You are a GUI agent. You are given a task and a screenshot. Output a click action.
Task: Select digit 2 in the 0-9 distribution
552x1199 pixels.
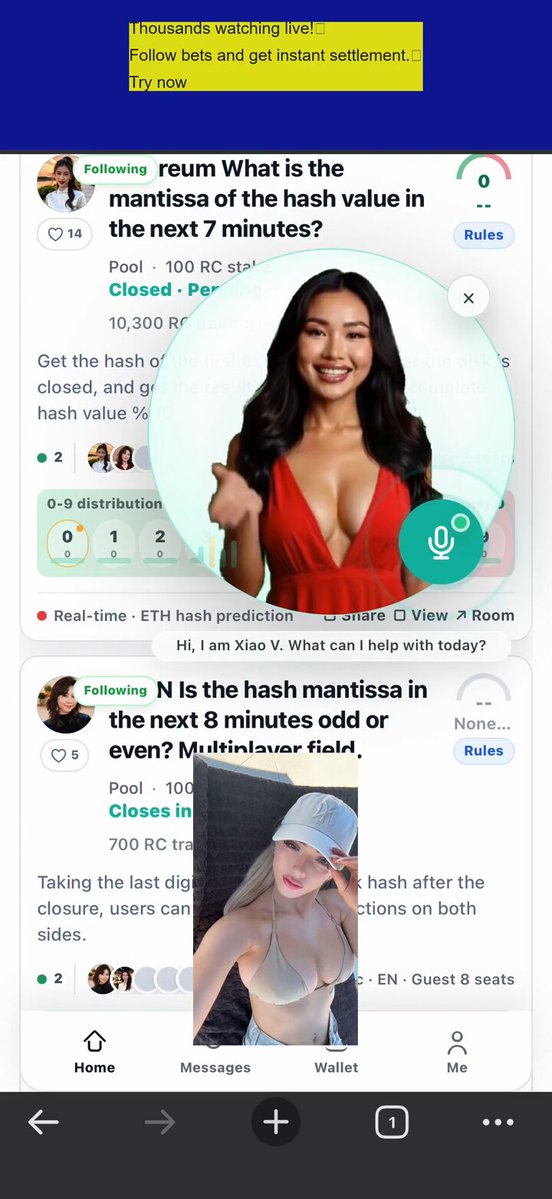pyautogui.click(x=160, y=542)
